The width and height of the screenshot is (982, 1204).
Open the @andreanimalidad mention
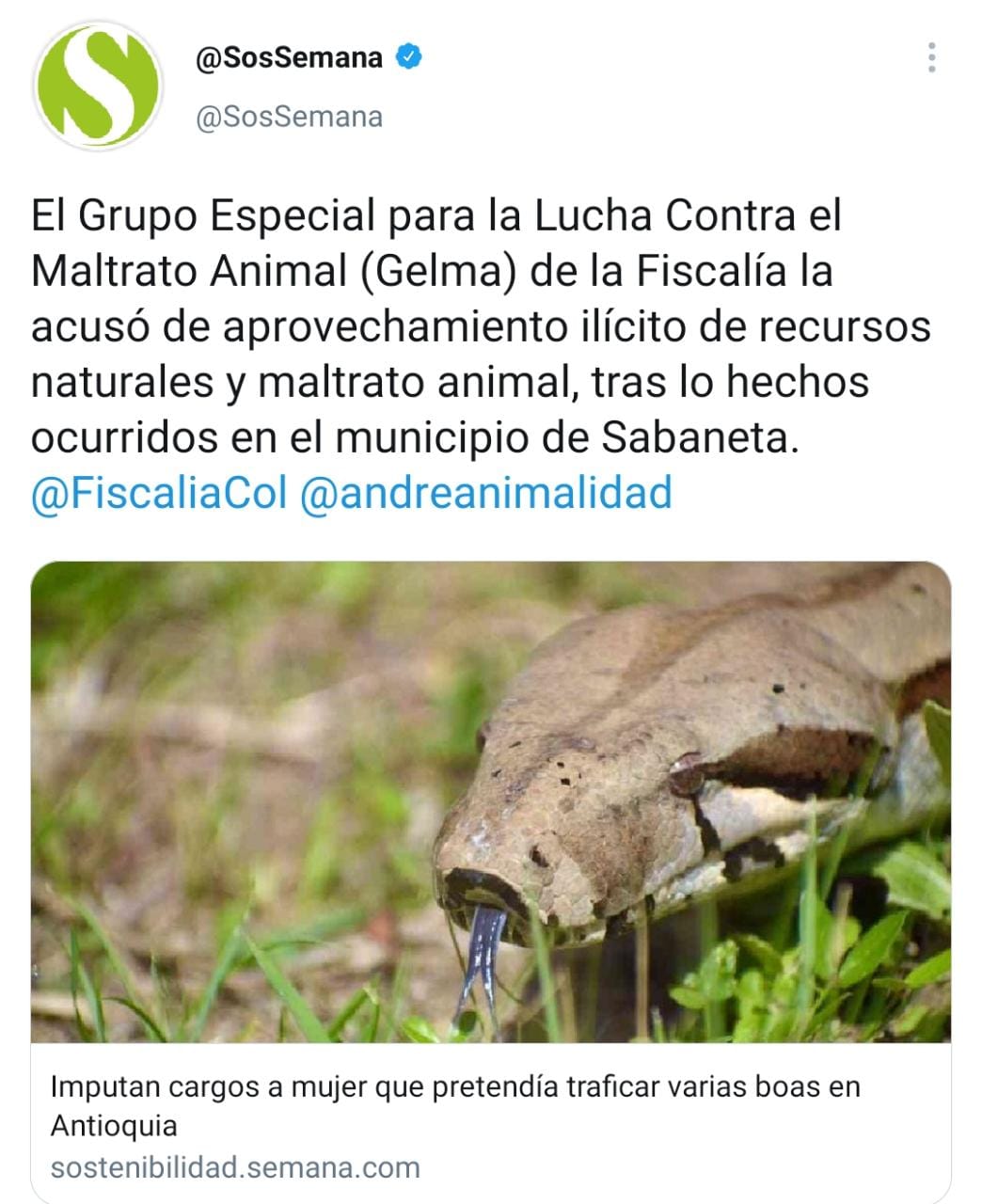pyautogui.click(x=485, y=493)
